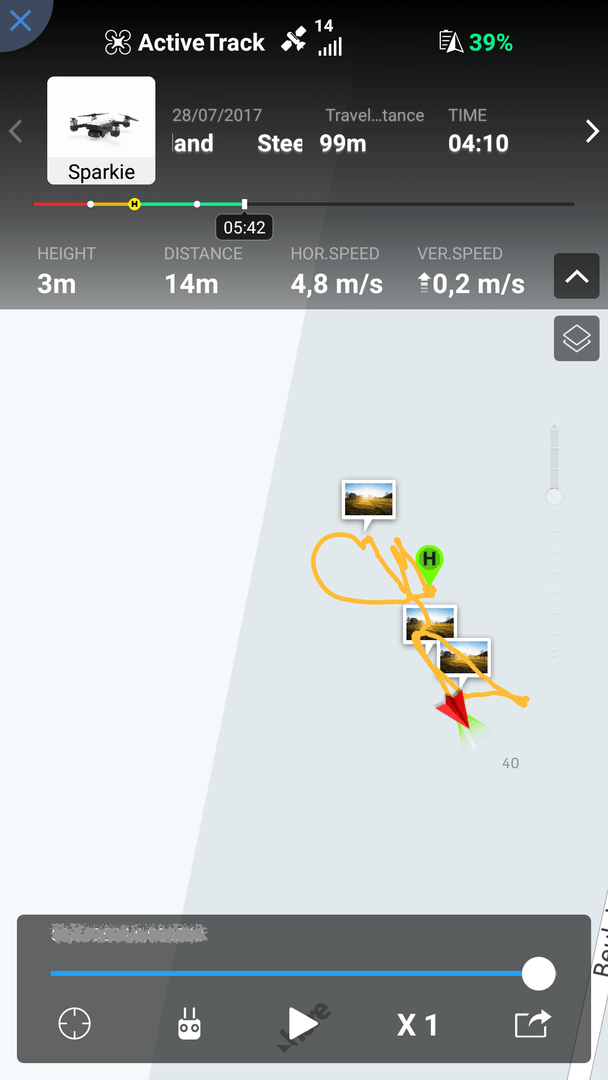Close the flight record view
Viewport: 608px width, 1080px height.
pyautogui.click(x=20, y=20)
